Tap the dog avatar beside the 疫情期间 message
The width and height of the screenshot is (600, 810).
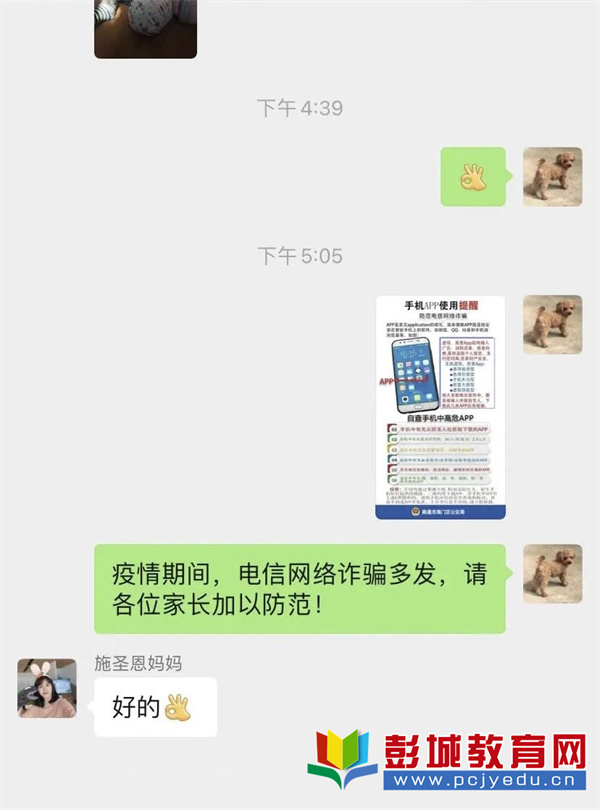pyautogui.click(x=552, y=574)
